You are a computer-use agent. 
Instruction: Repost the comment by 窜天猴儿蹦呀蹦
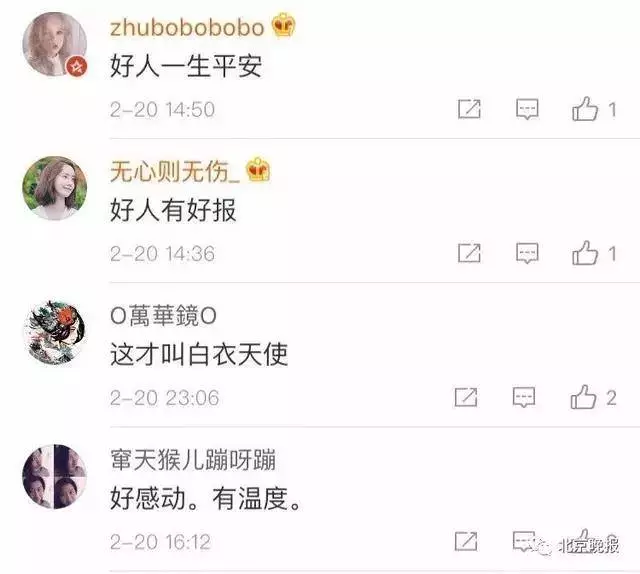coord(466,541)
